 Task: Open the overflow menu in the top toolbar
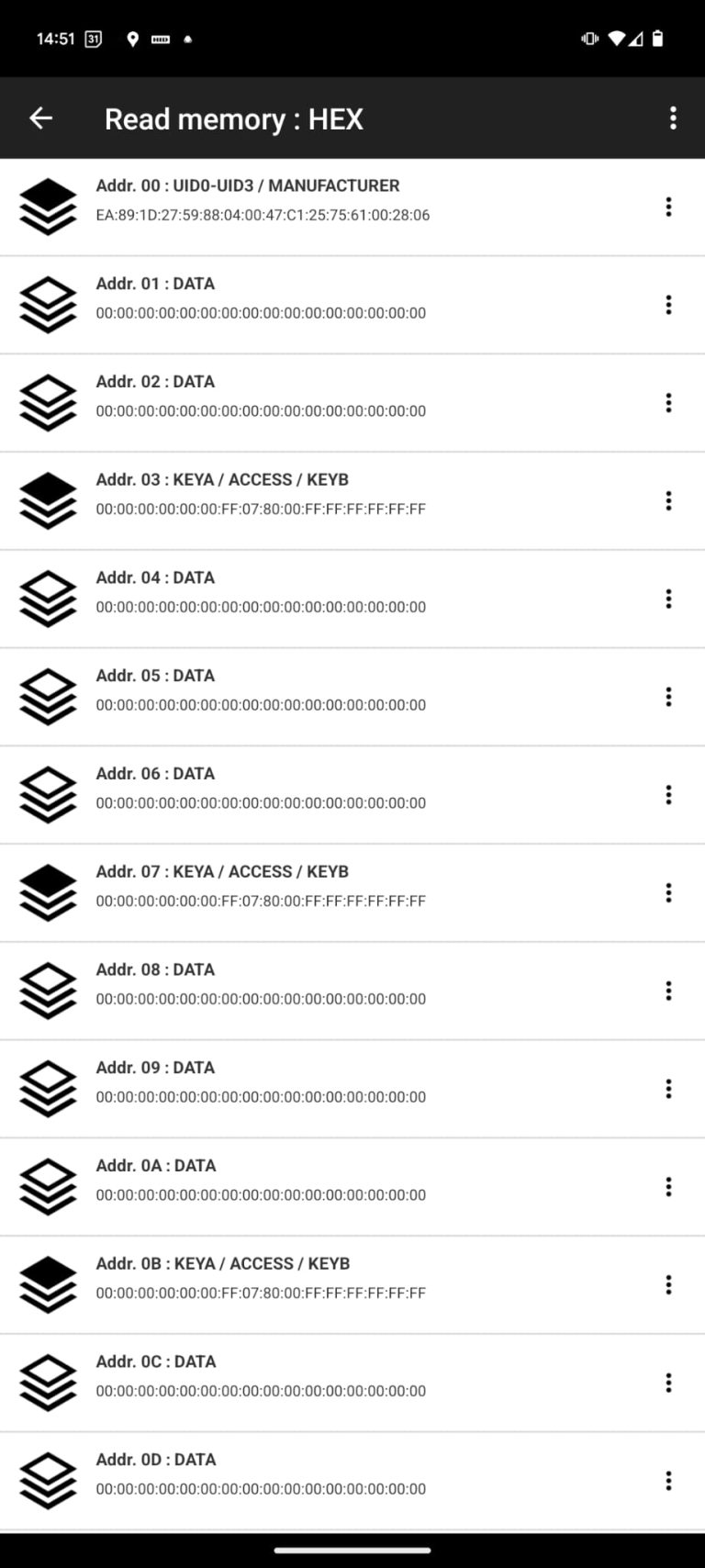[x=675, y=118]
